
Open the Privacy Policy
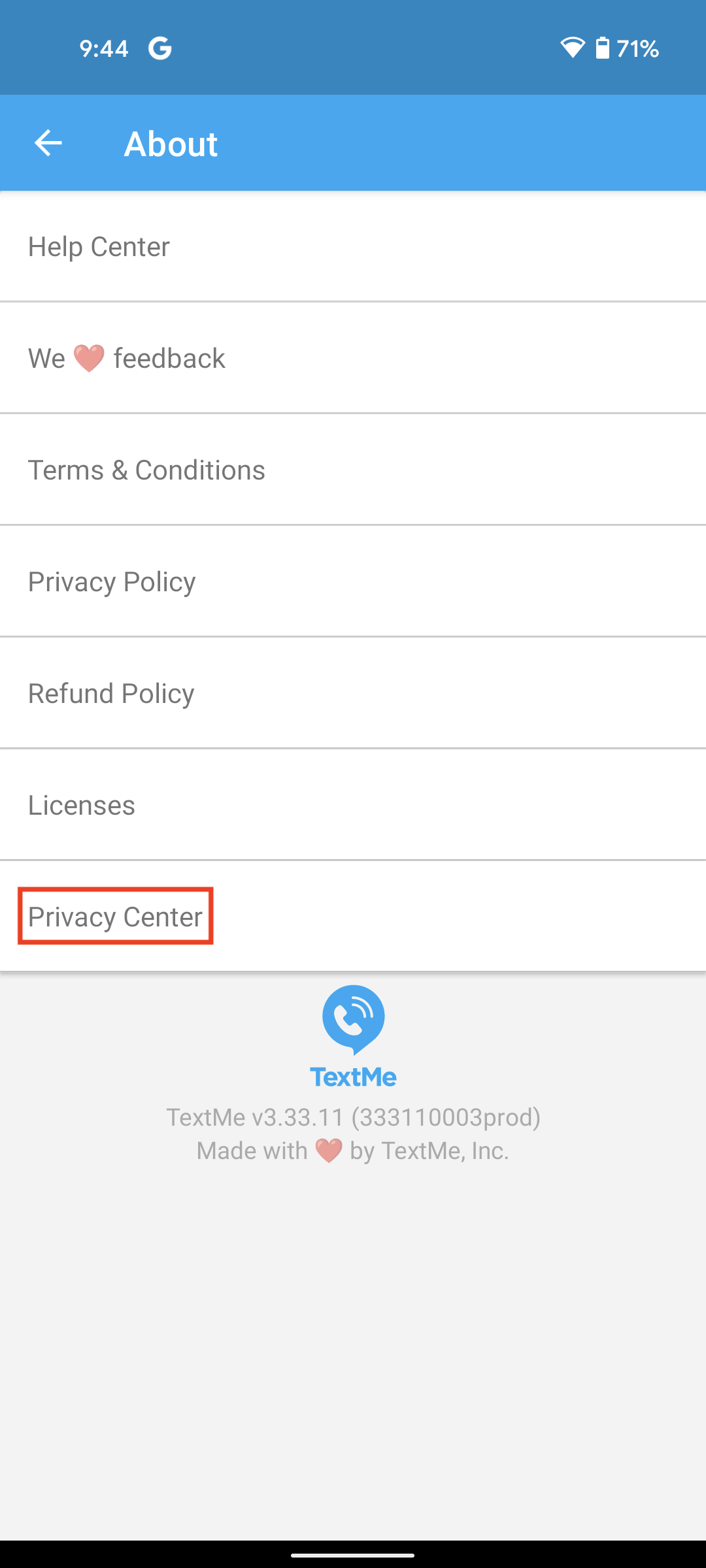click(x=112, y=582)
